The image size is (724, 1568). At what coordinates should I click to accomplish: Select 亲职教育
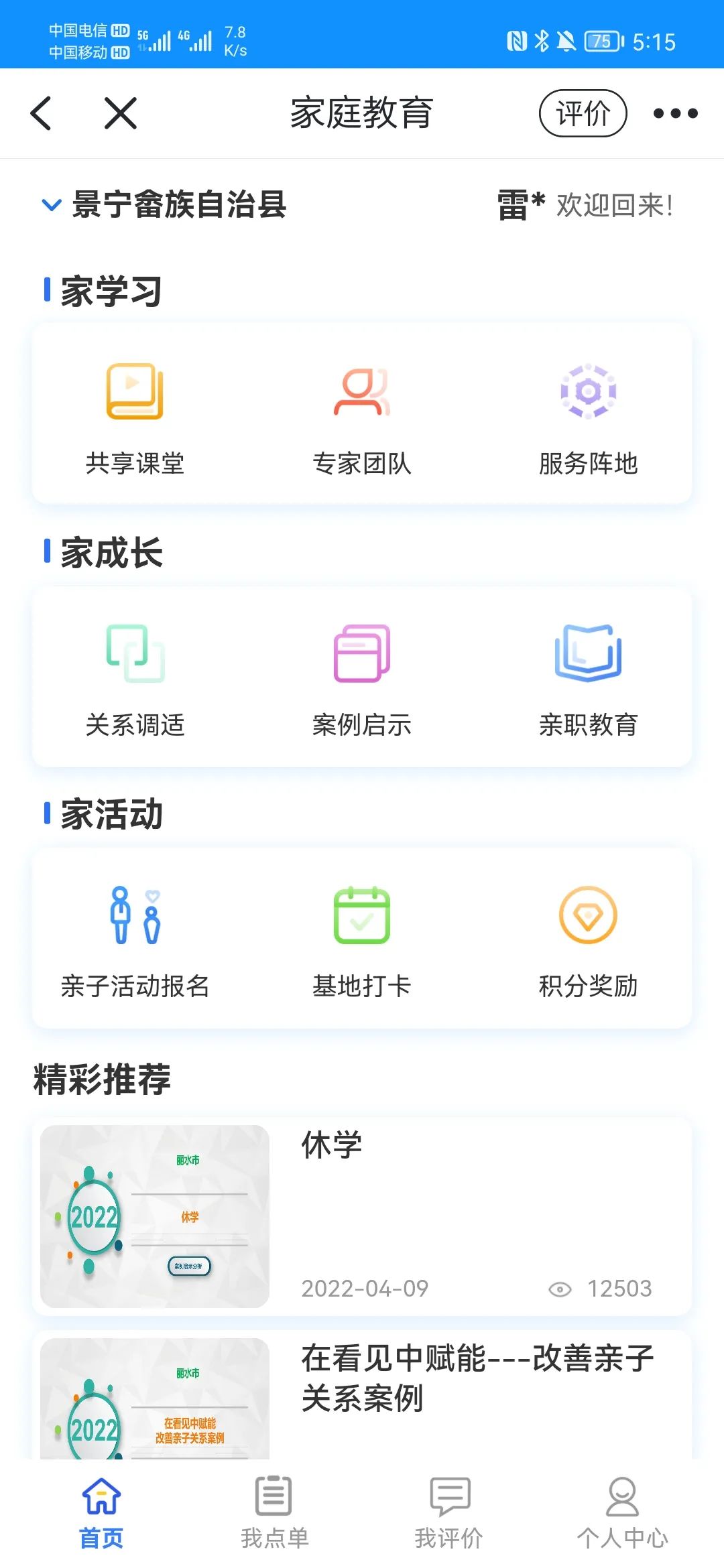[588, 678]
